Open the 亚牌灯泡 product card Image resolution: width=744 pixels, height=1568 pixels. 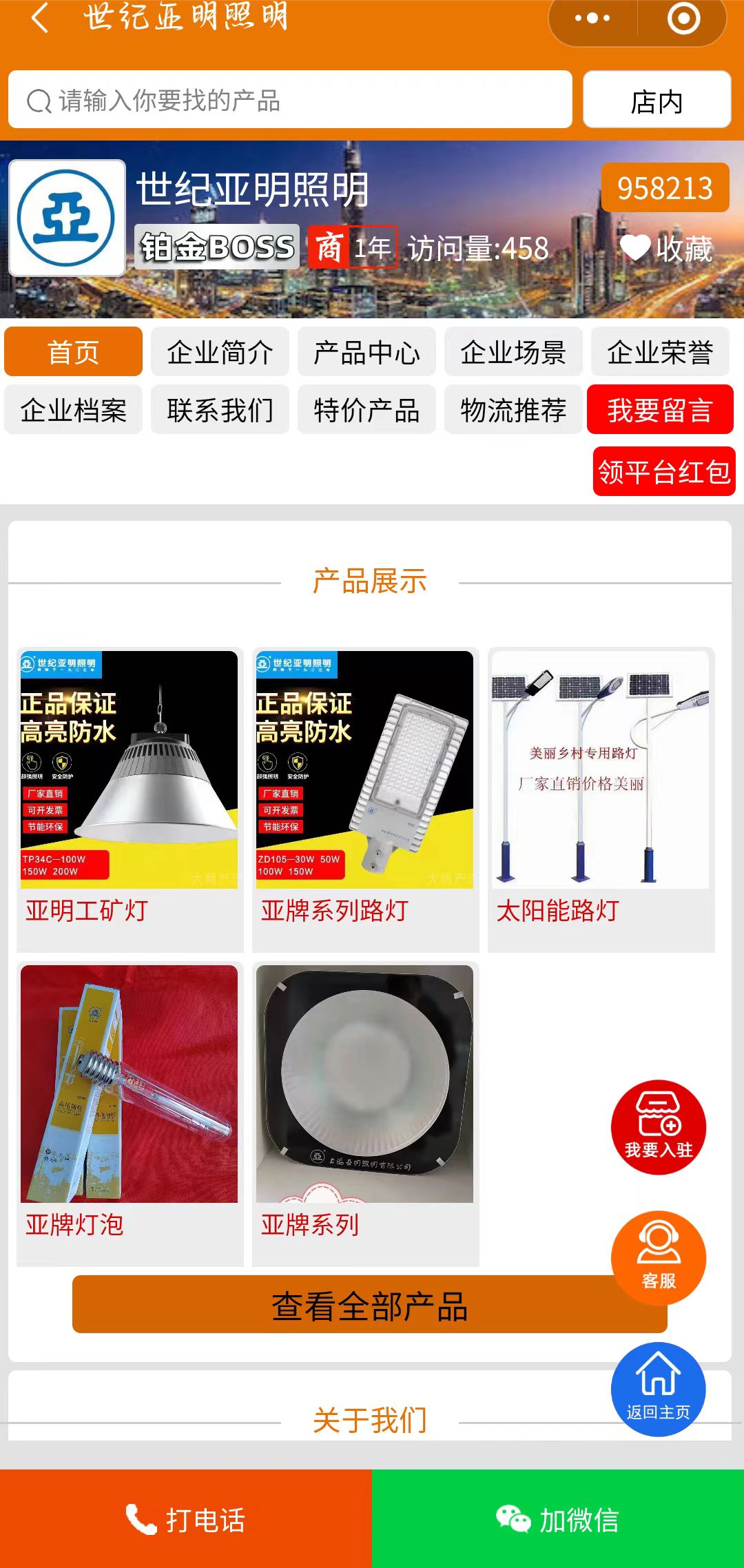click(130, 1113)
